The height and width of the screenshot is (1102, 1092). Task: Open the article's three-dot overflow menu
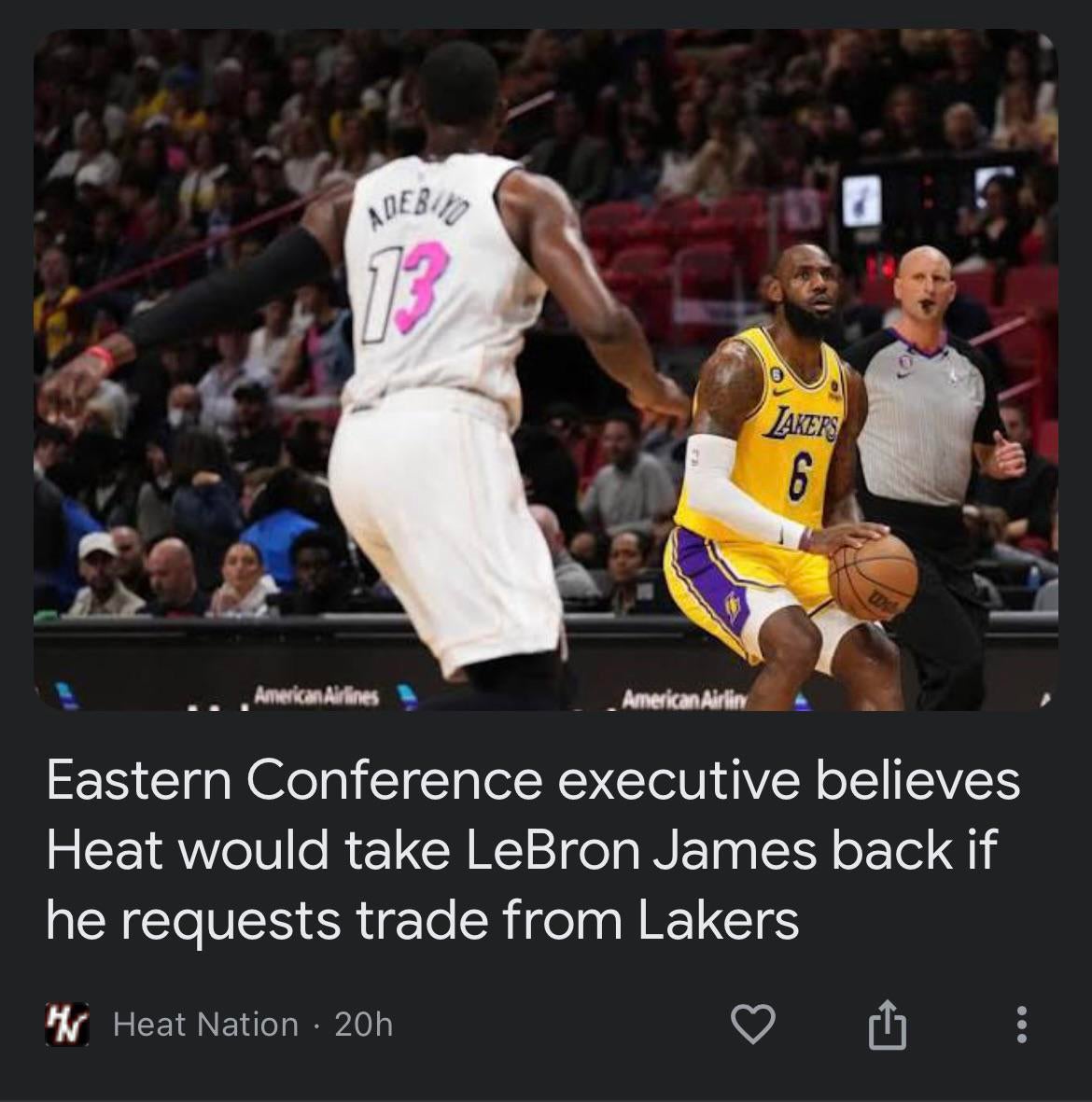(x=1021, y=1025)
